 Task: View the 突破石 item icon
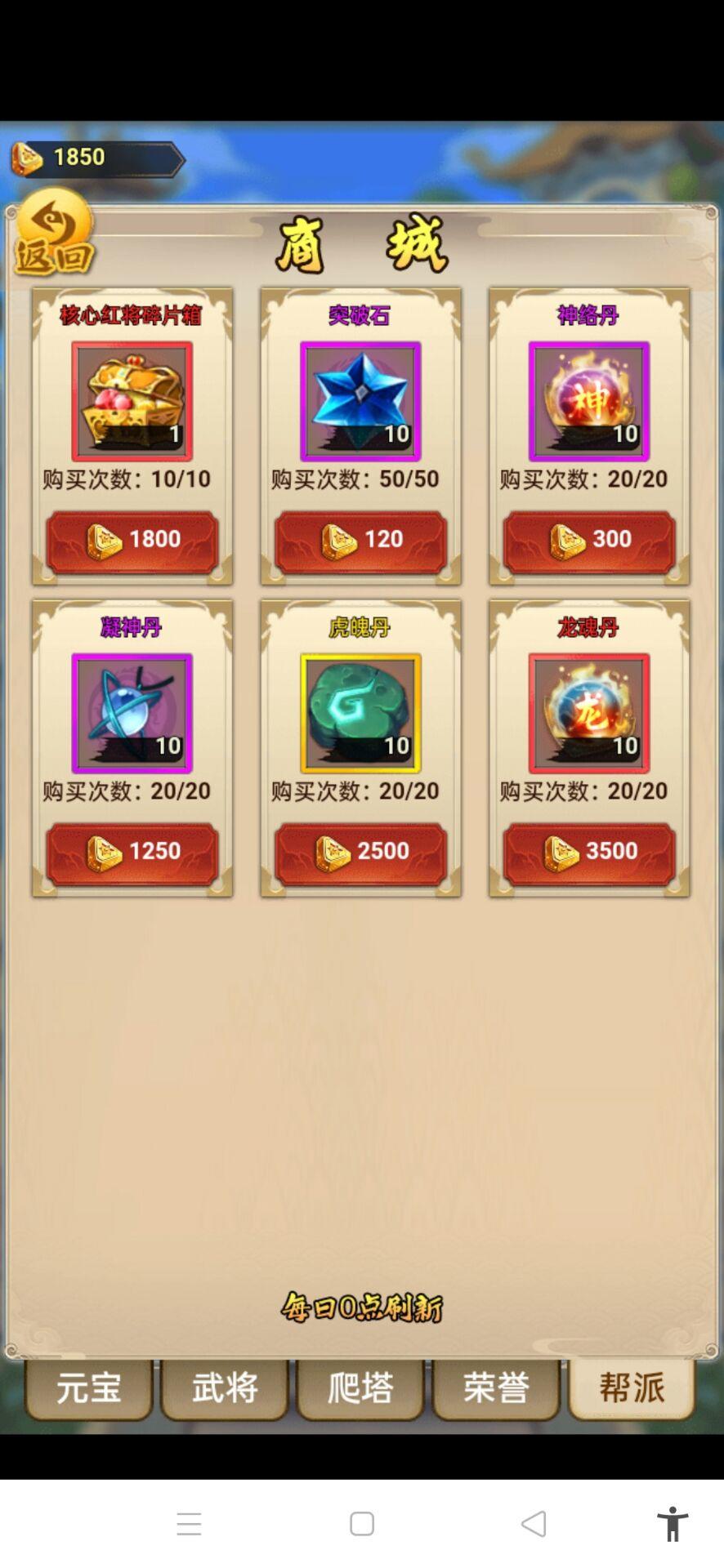pyautogui.click(x=360, y=401)
